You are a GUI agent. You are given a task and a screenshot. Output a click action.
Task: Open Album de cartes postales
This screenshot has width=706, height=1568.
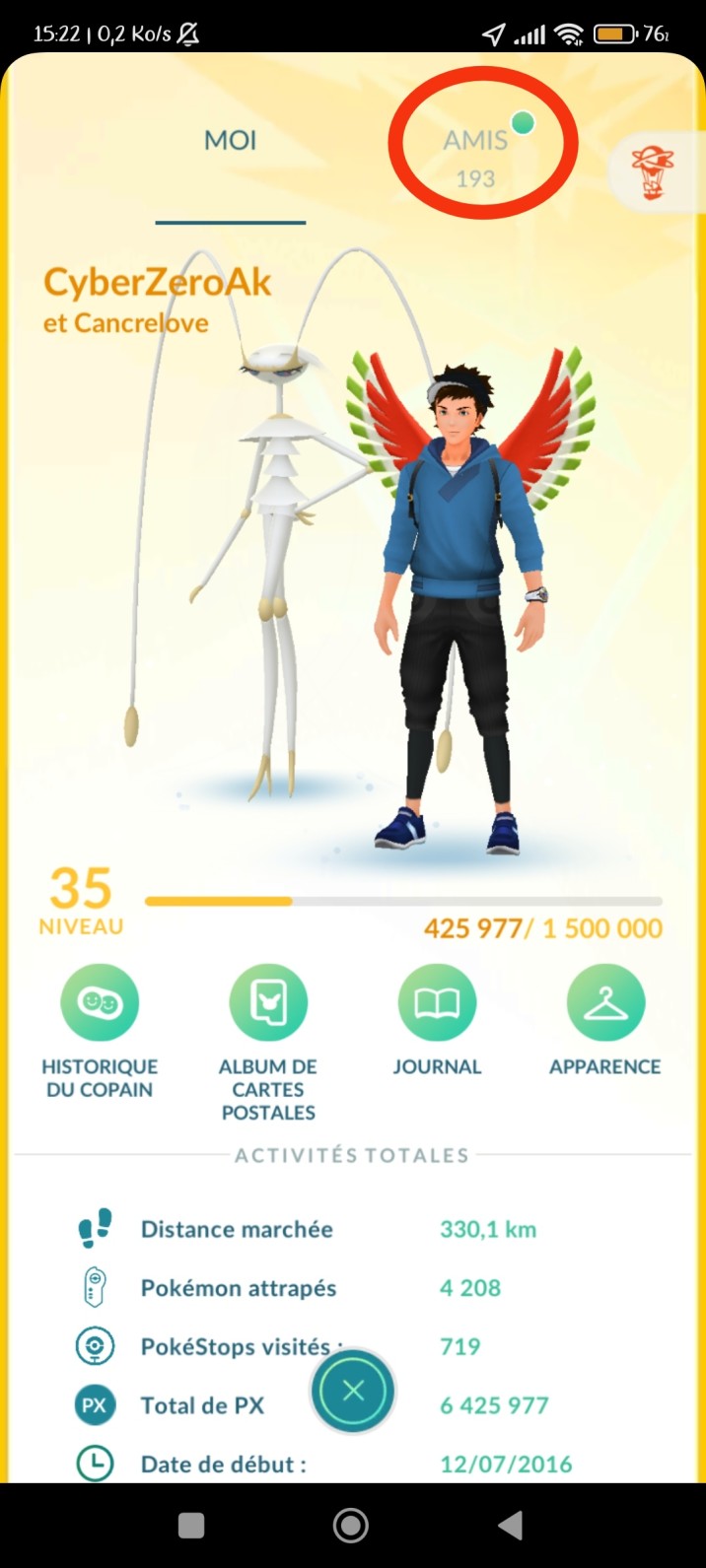pyautogui.click(x=268, y=1003)
